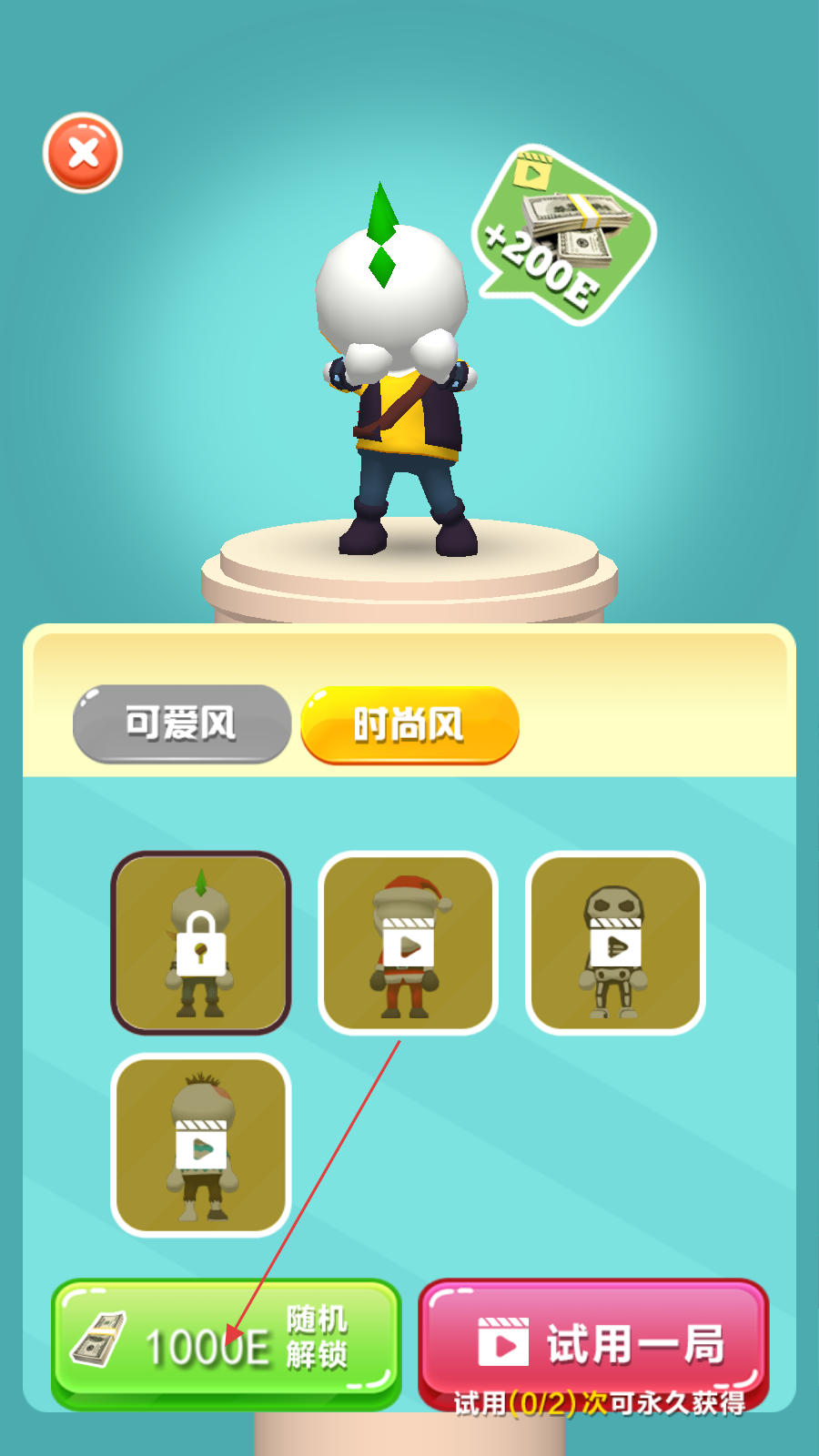Select the locked green mohawk skin
The width and height of the screenshot is (819, 1456).
(x=201, y=943)
